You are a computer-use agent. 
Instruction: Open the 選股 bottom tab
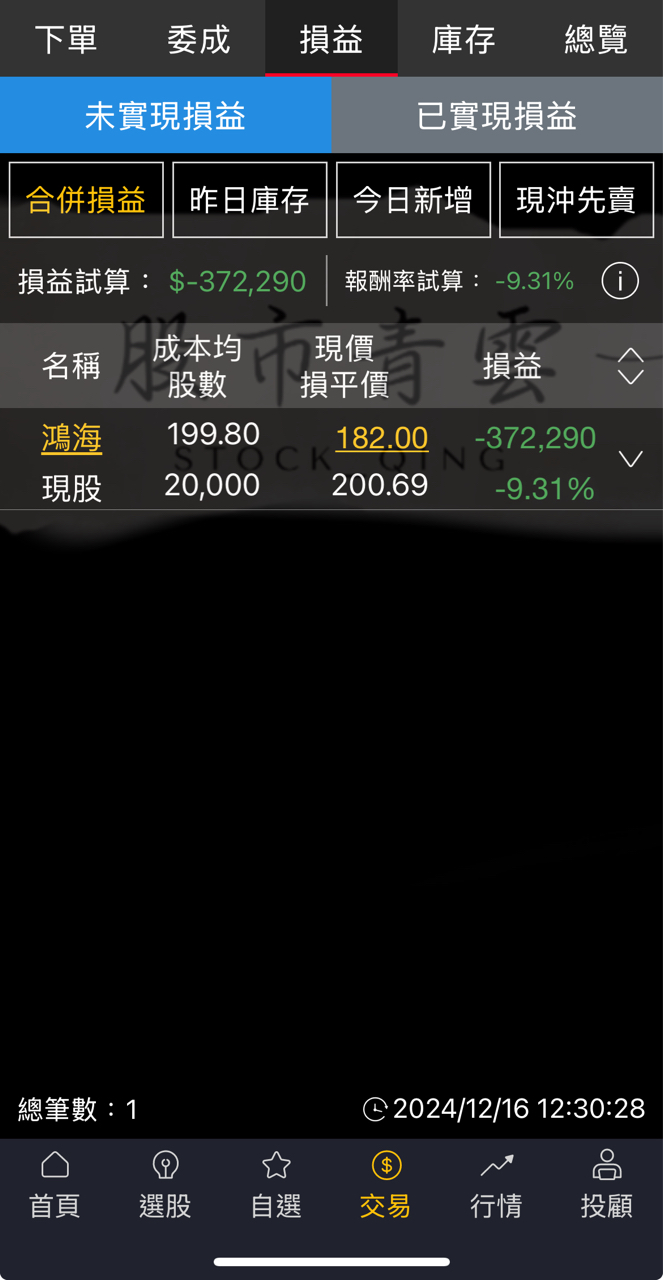[x=165, y=1185]
